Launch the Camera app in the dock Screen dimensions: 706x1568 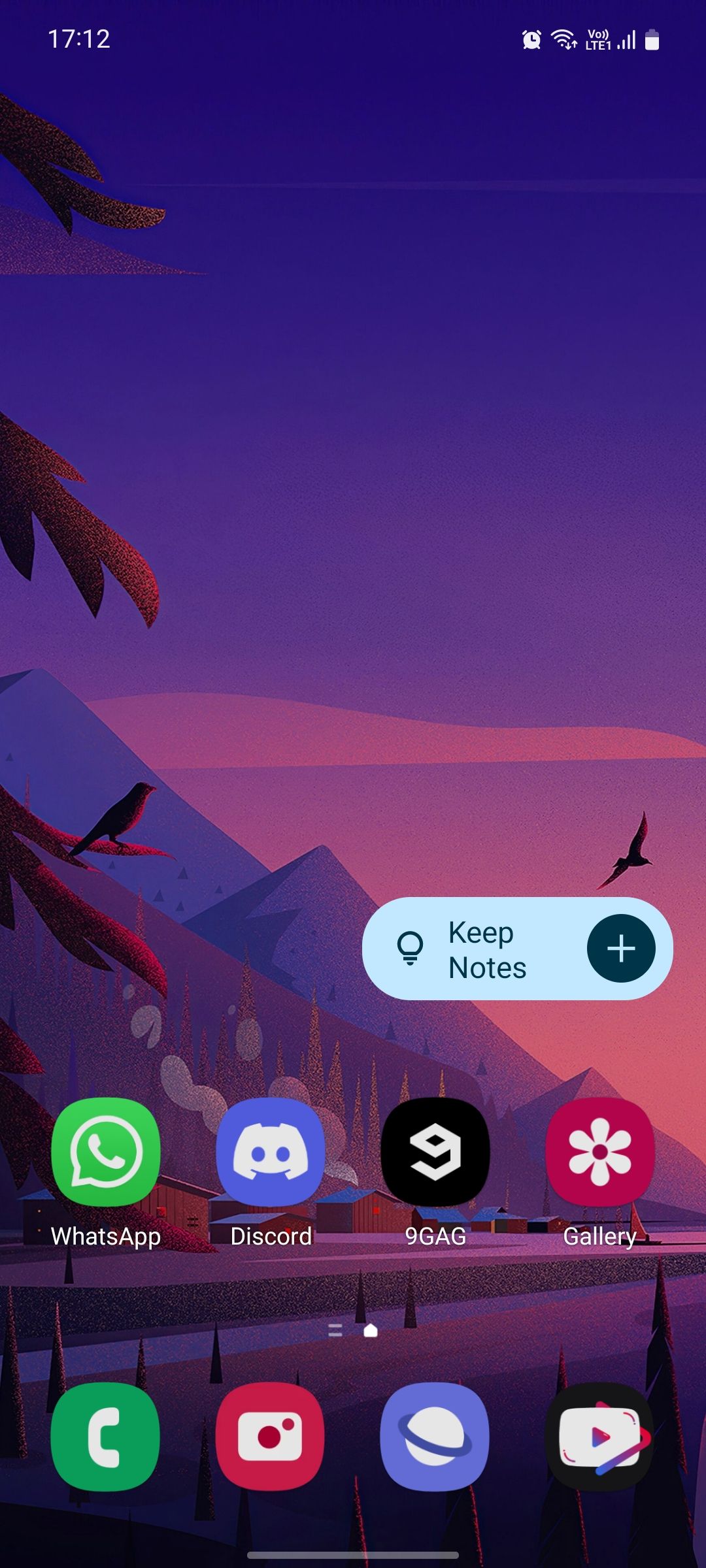point(270,1437)
